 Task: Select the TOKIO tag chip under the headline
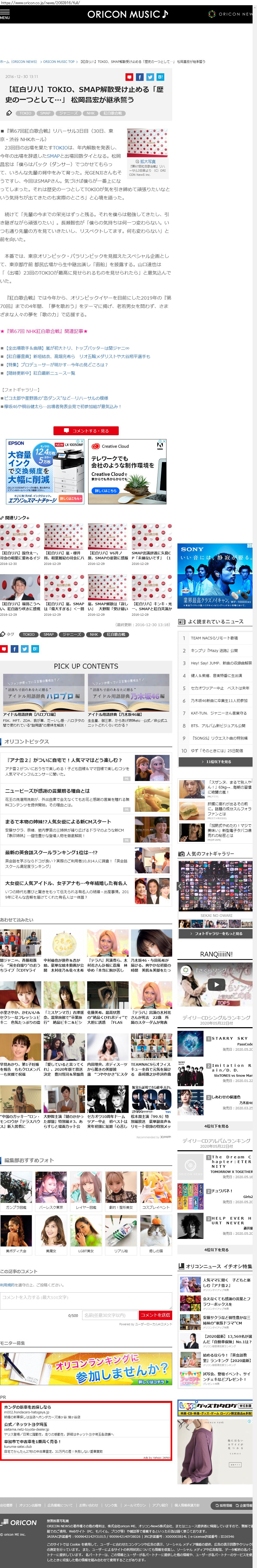(x=26, y=113)
